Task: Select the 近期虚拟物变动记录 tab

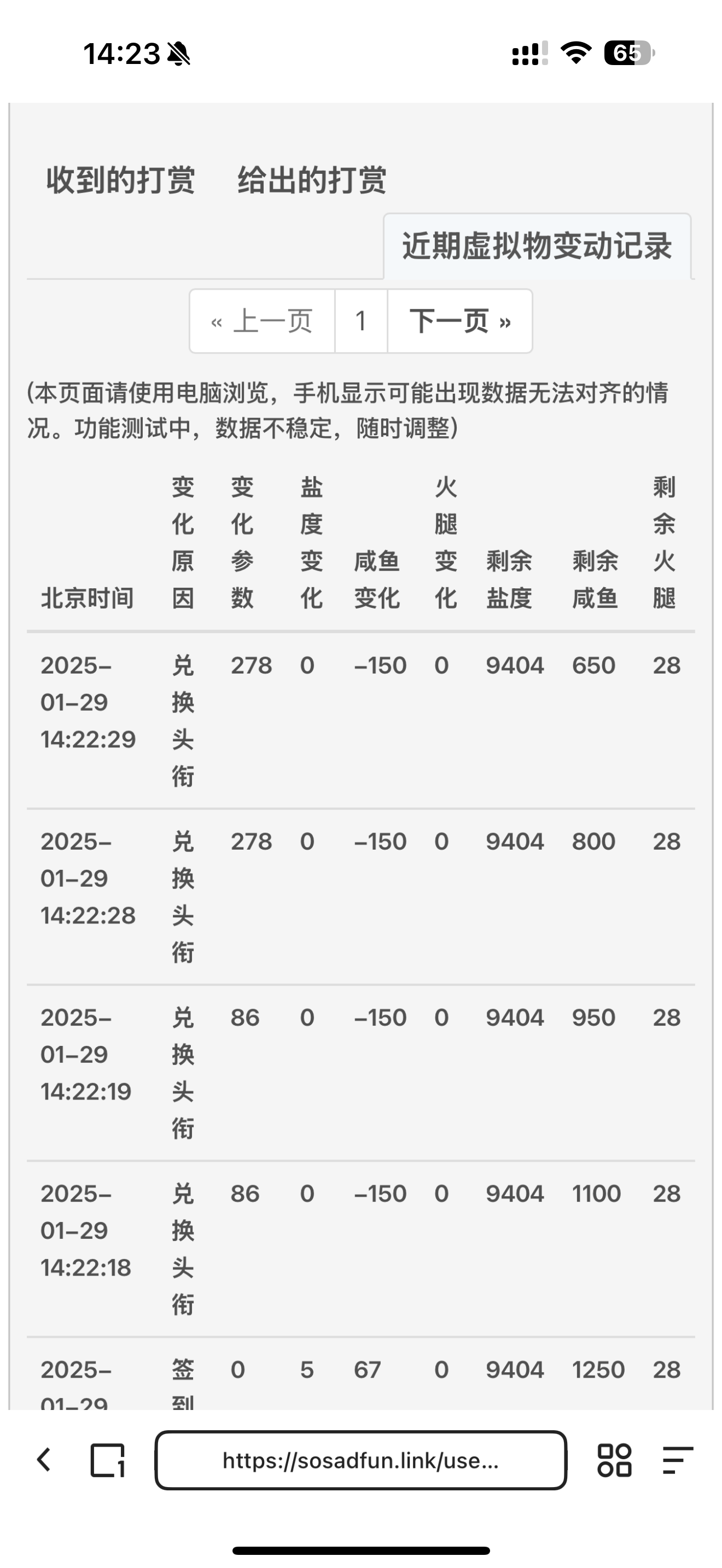Action: click(x=537, y=247)
